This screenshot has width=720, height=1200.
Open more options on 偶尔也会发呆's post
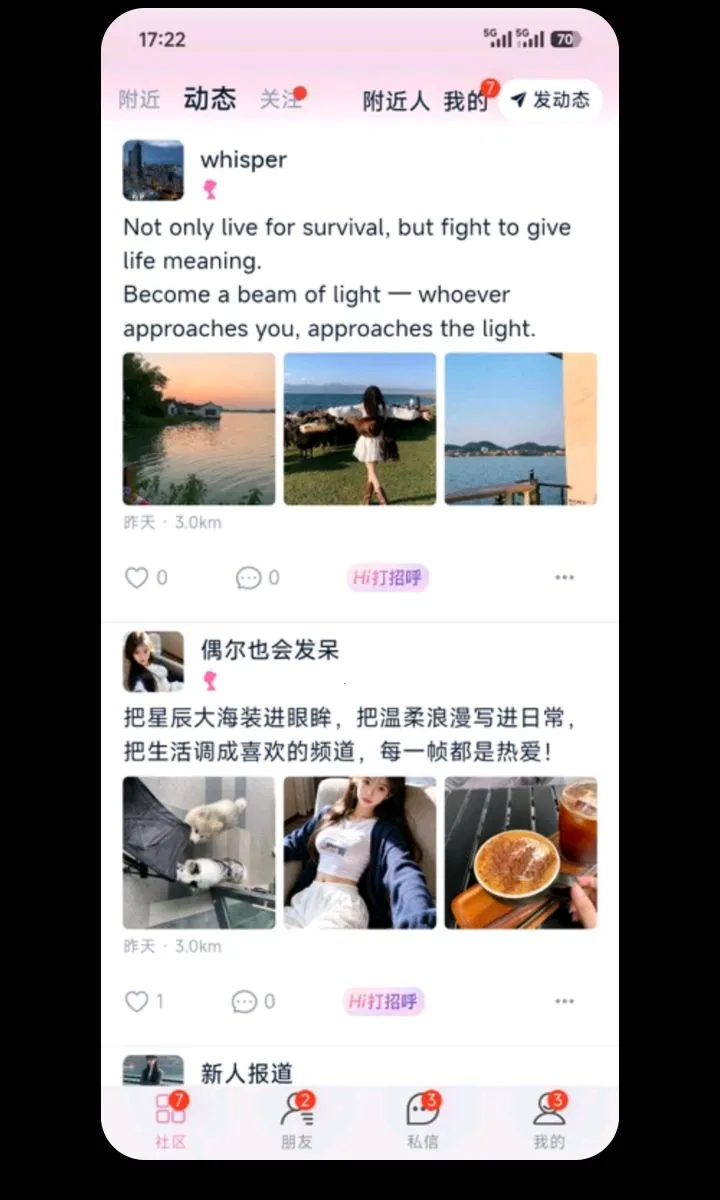(x=565, y=1001)
